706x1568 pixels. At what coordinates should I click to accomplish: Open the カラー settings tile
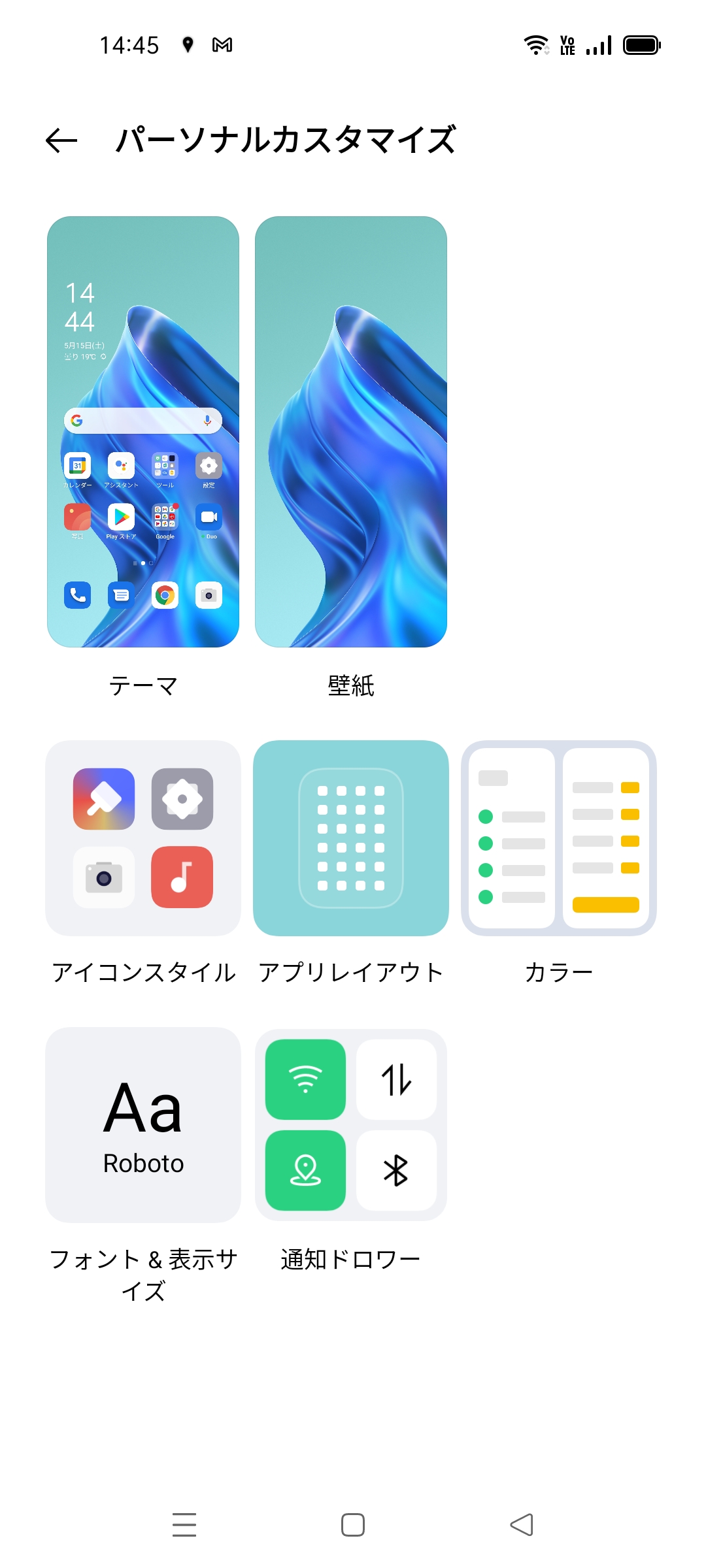[x=559, y=838]
